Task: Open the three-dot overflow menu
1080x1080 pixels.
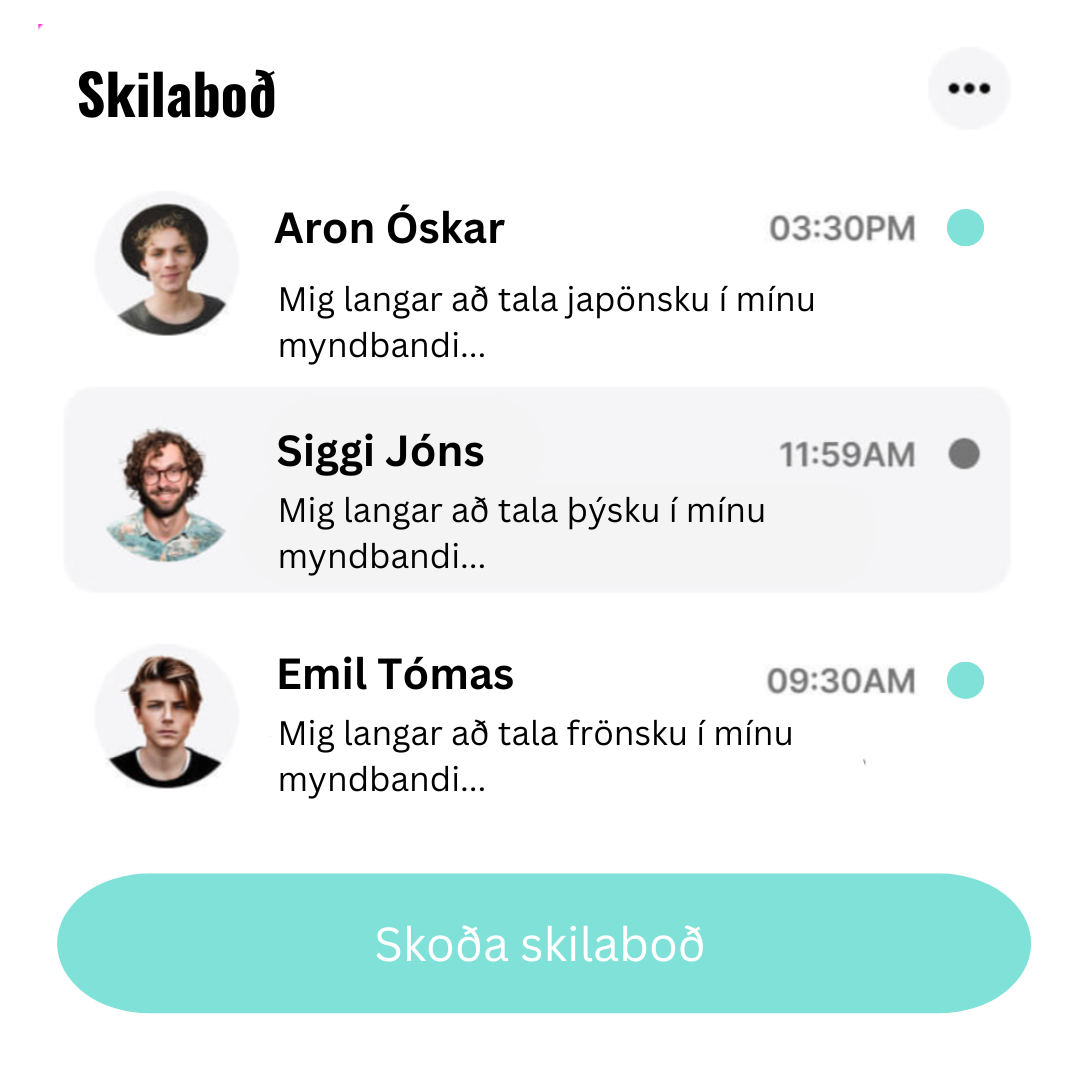Action: click(x=968, y=89)
